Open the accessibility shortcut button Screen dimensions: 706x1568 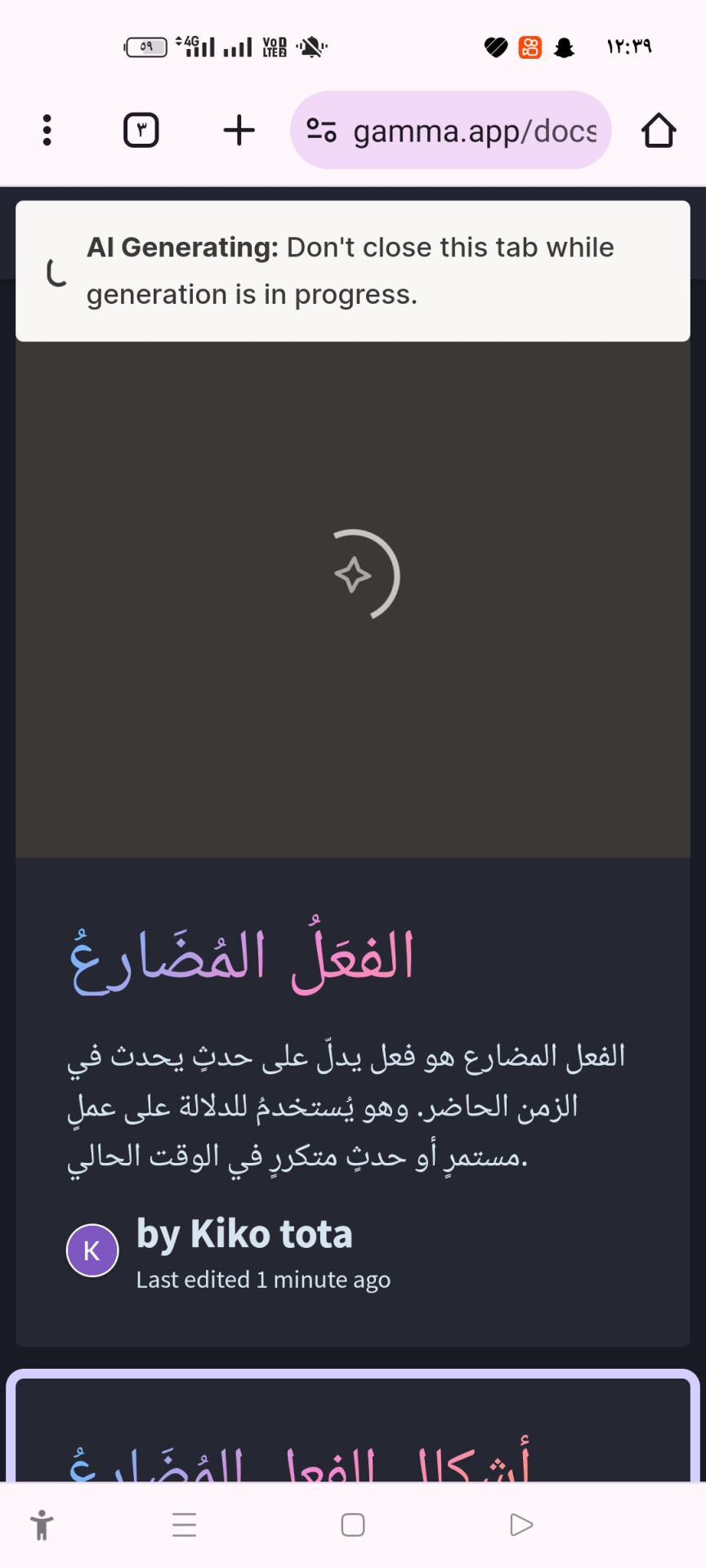click(42, 1525)
